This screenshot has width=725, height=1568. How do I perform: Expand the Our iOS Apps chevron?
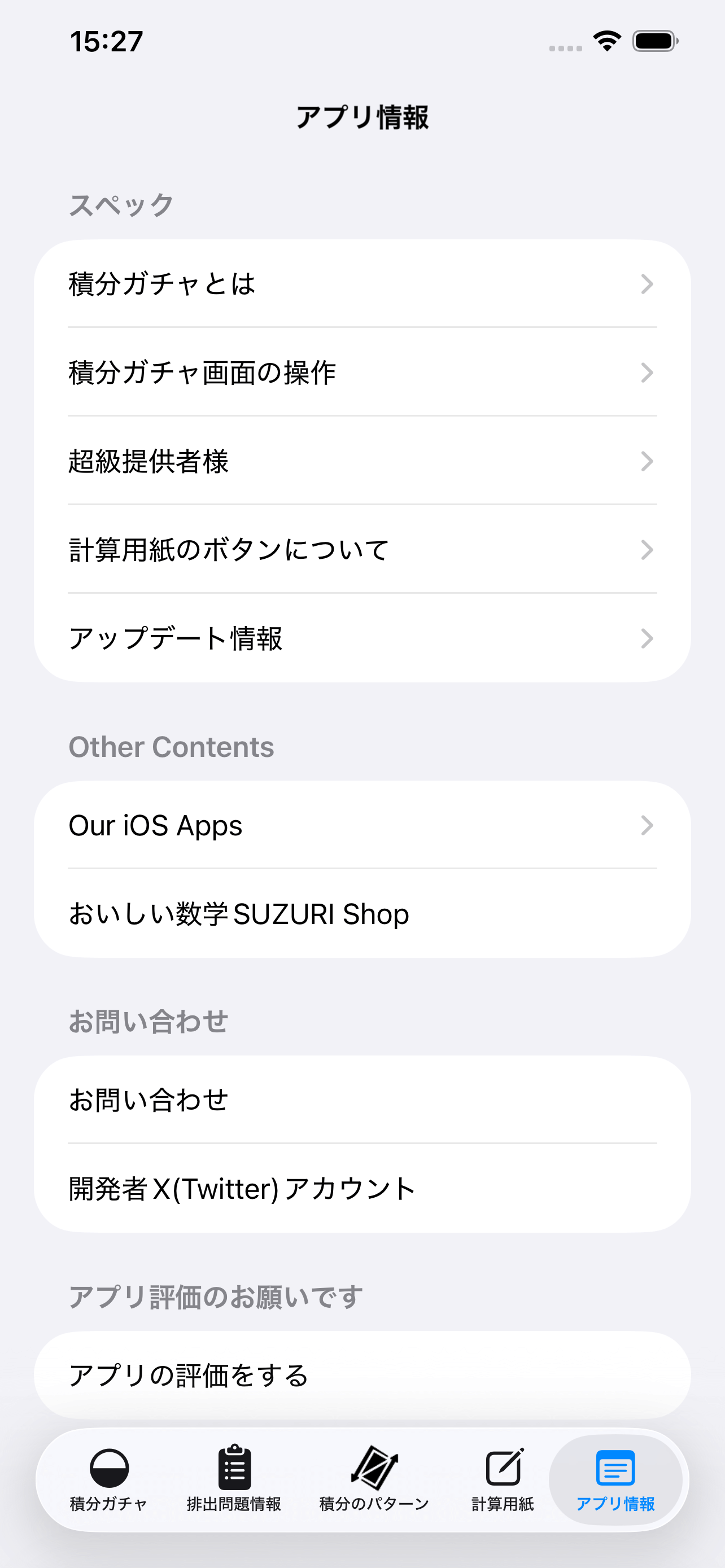(647, 825)
